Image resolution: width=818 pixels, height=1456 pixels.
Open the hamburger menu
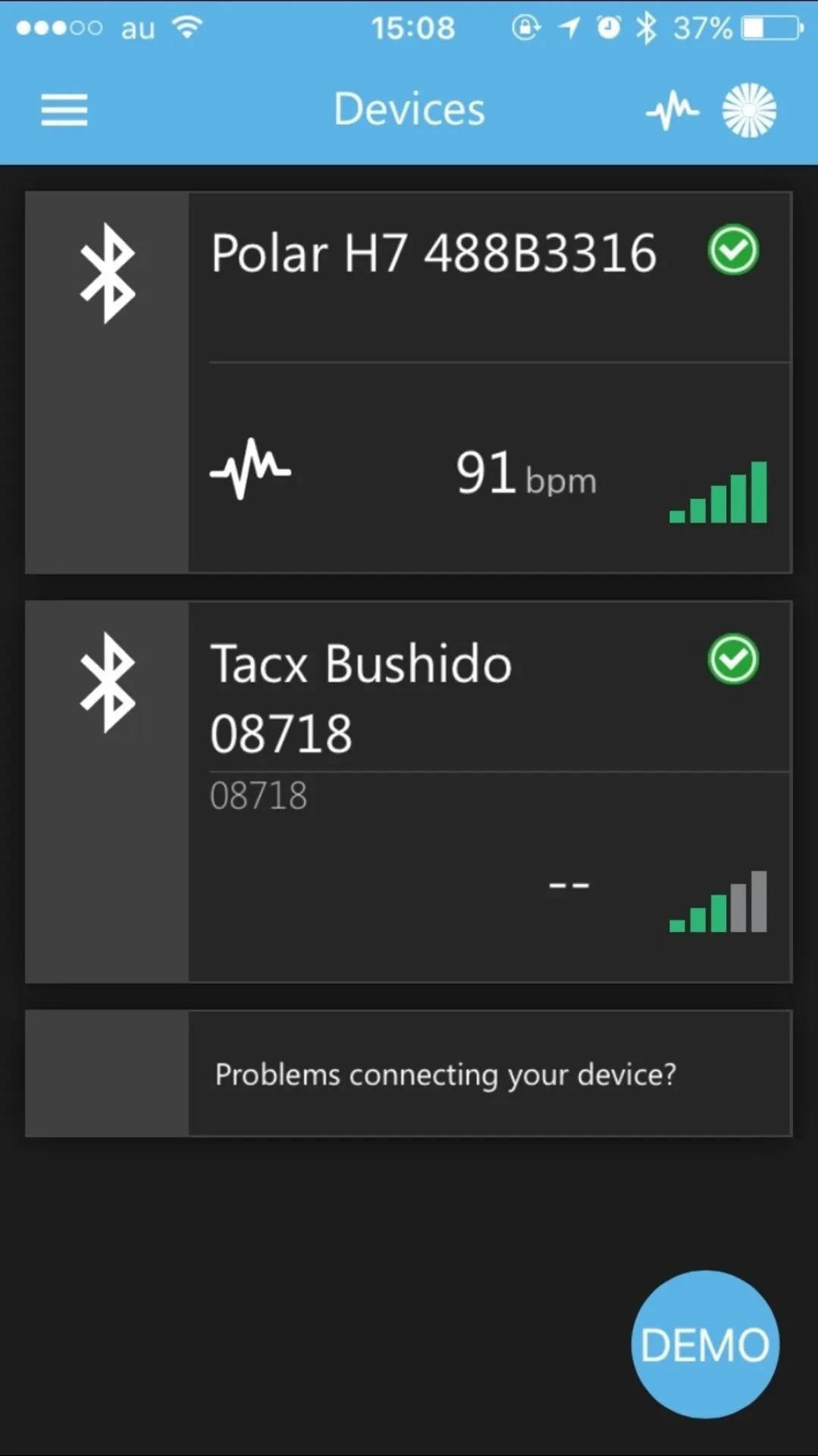(x=64, y=110)
